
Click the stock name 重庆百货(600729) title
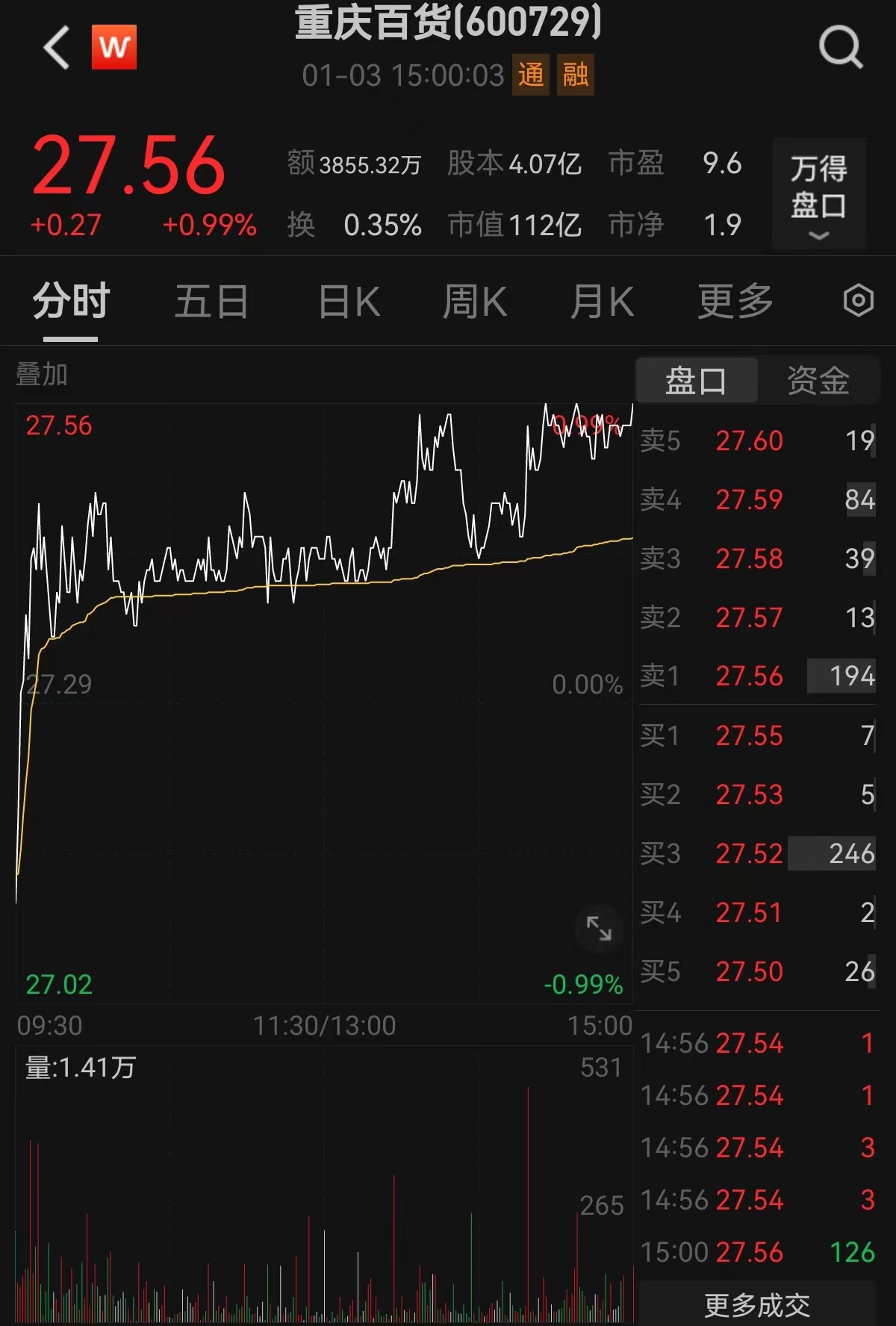[447, 22]
